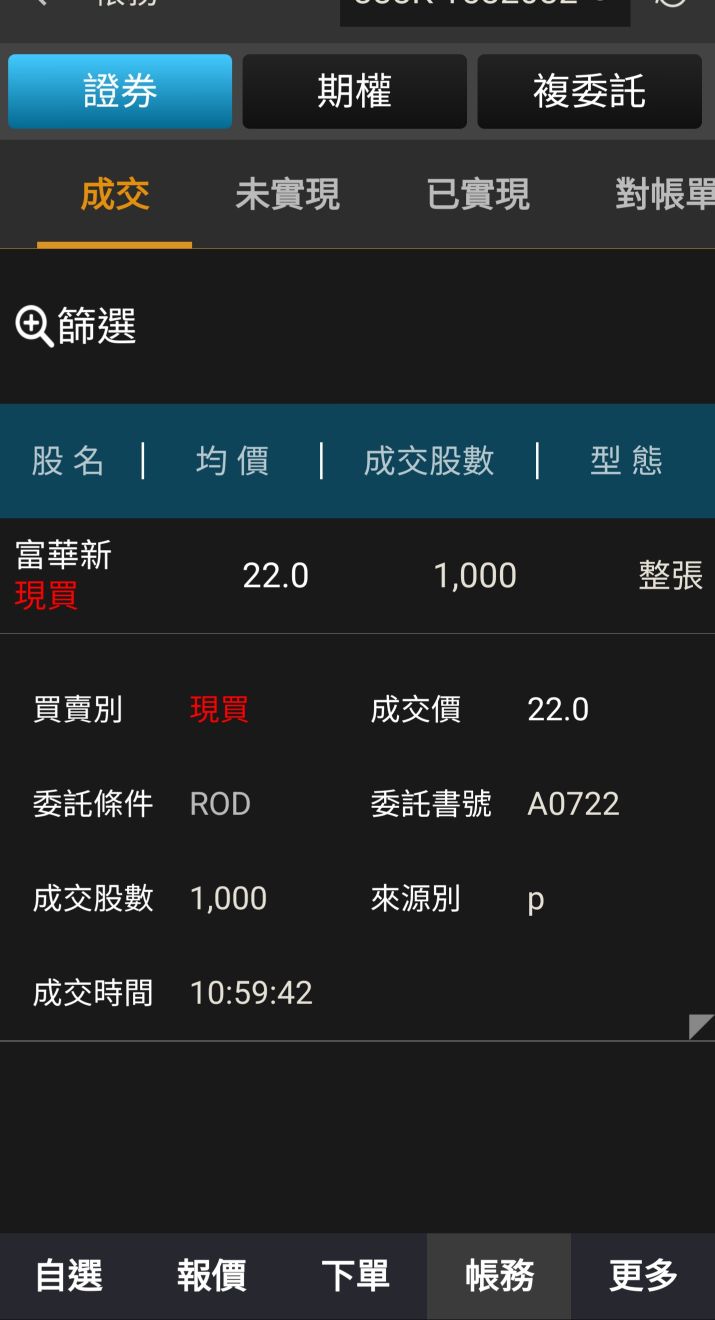Open the 下單 order tab

click(355, 1275)
